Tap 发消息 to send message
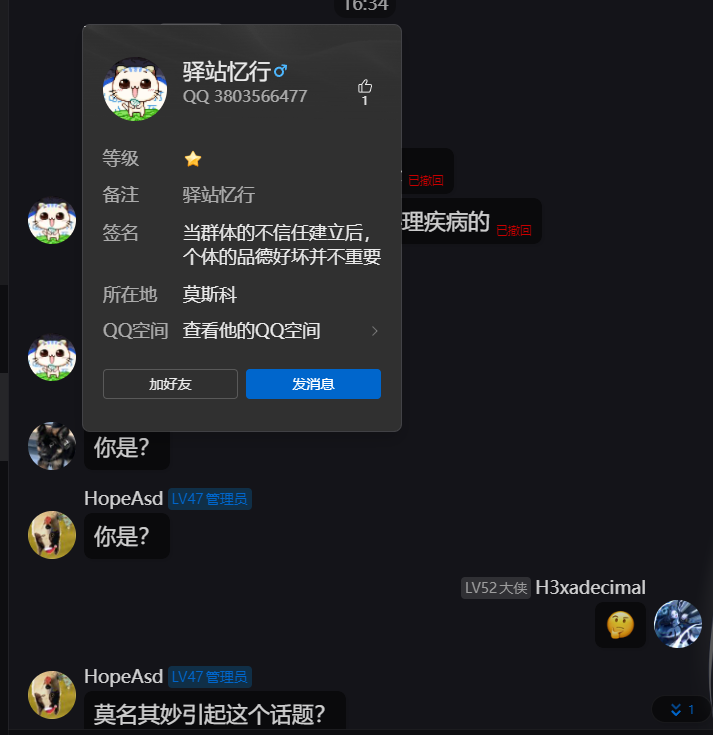Screen dimensions: 713x735 (x=313, y=384)
